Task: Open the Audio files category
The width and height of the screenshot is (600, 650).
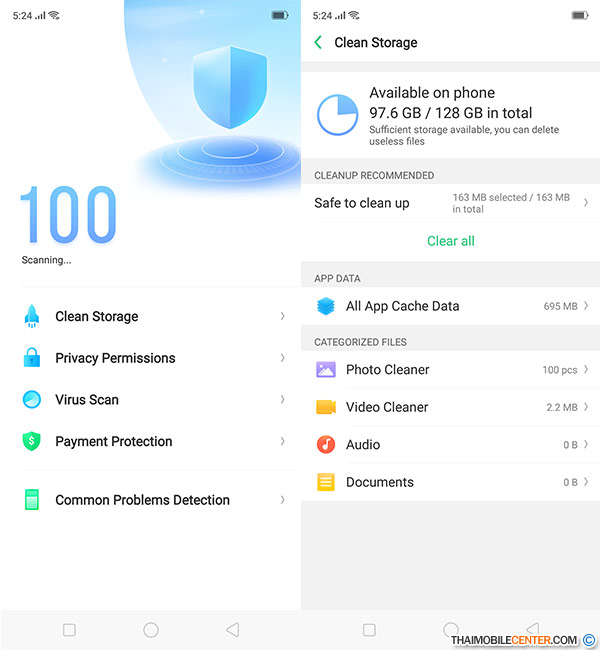Action: 450,445
